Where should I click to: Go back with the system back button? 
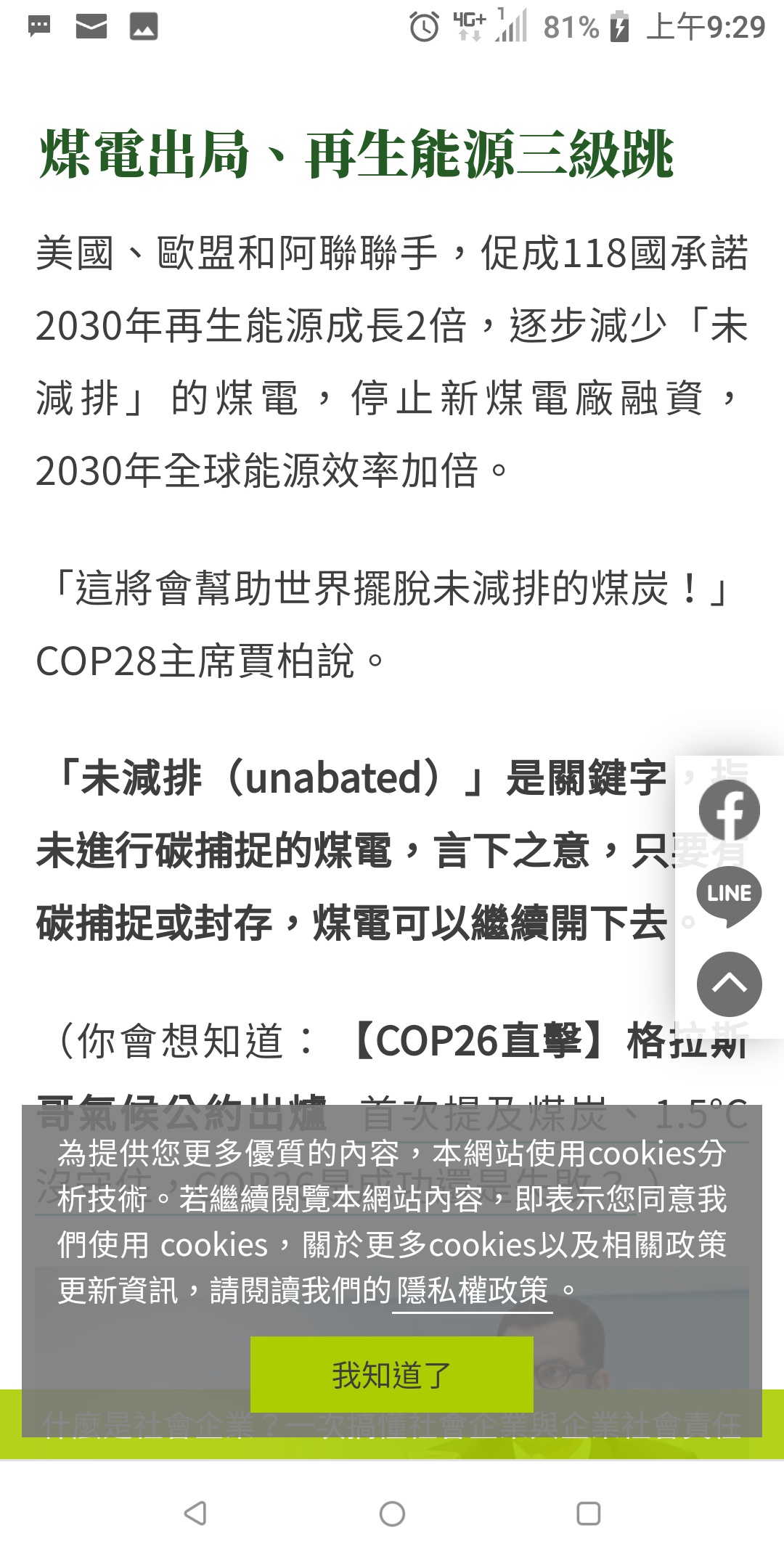[195, 1514]
